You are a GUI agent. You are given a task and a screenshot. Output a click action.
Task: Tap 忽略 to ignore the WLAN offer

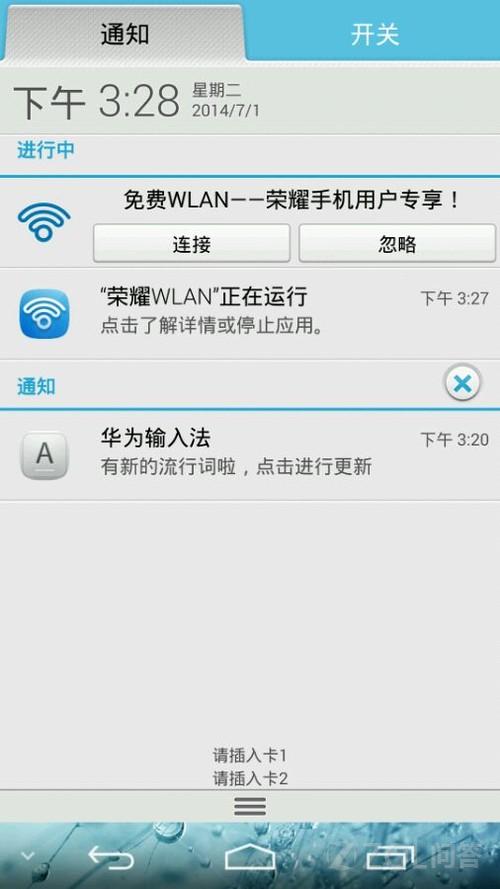397,244
